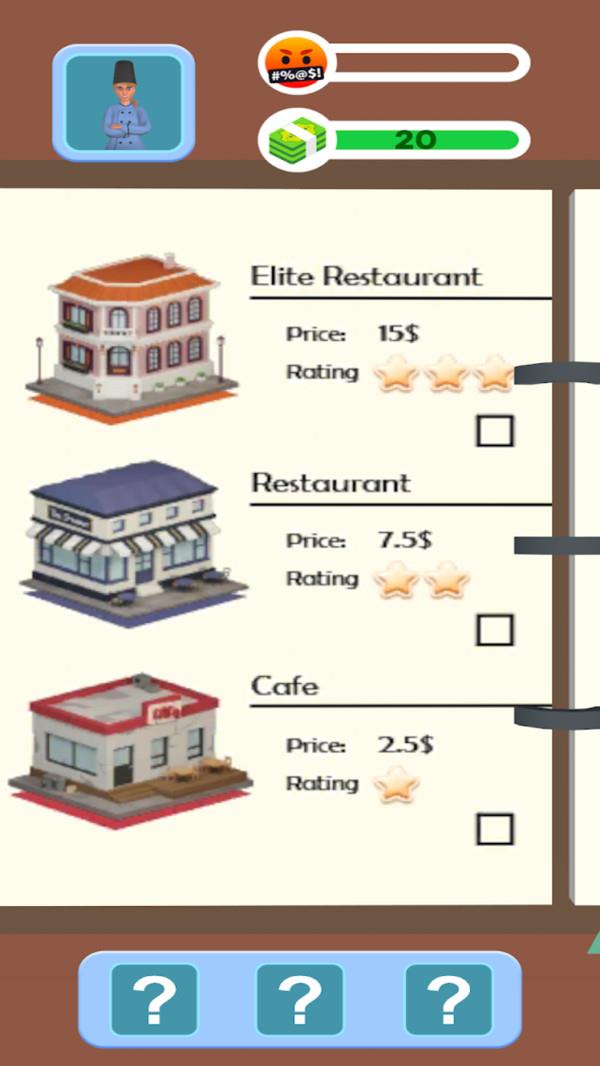Tap the middle question mark slot
600x1066 pixels.
pos(300,999)
